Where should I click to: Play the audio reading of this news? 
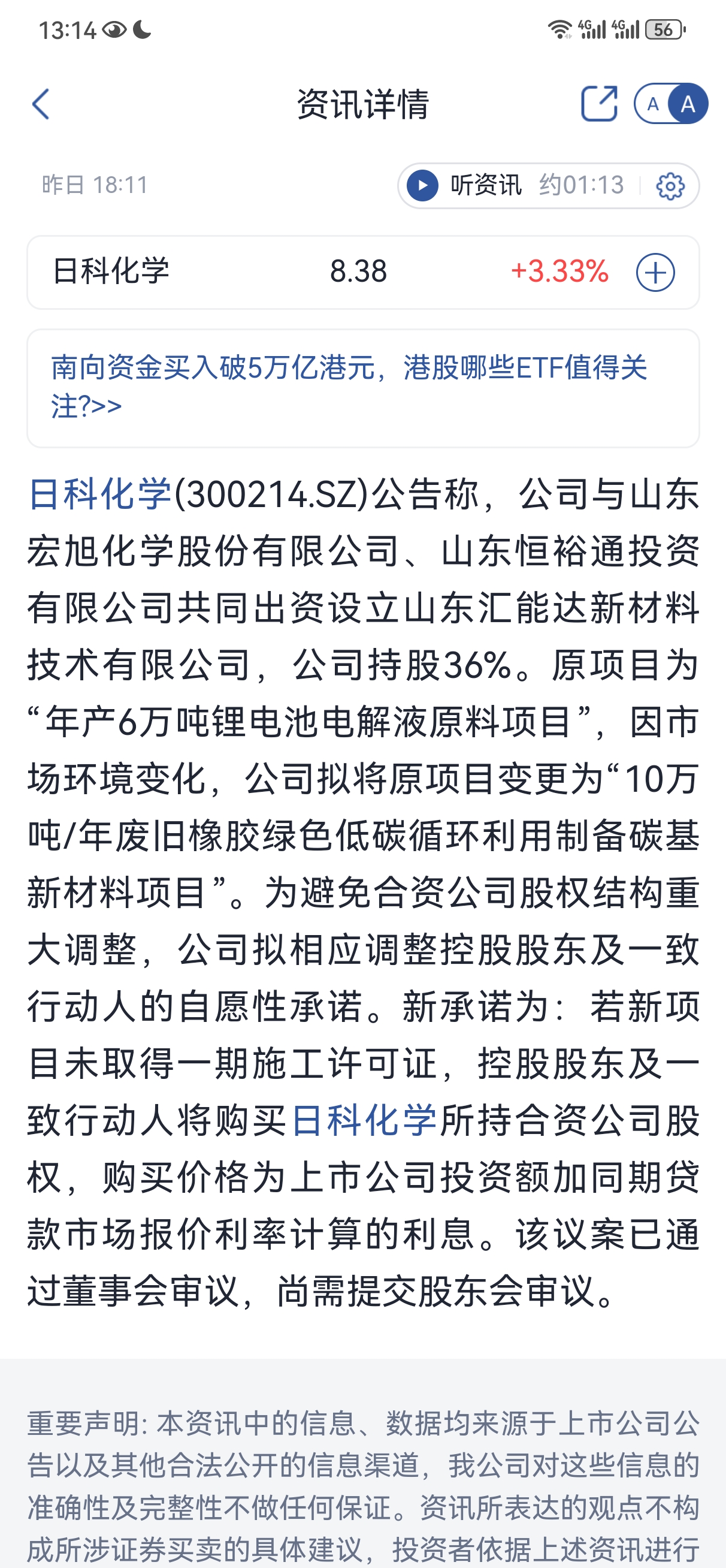coord(422,185)
